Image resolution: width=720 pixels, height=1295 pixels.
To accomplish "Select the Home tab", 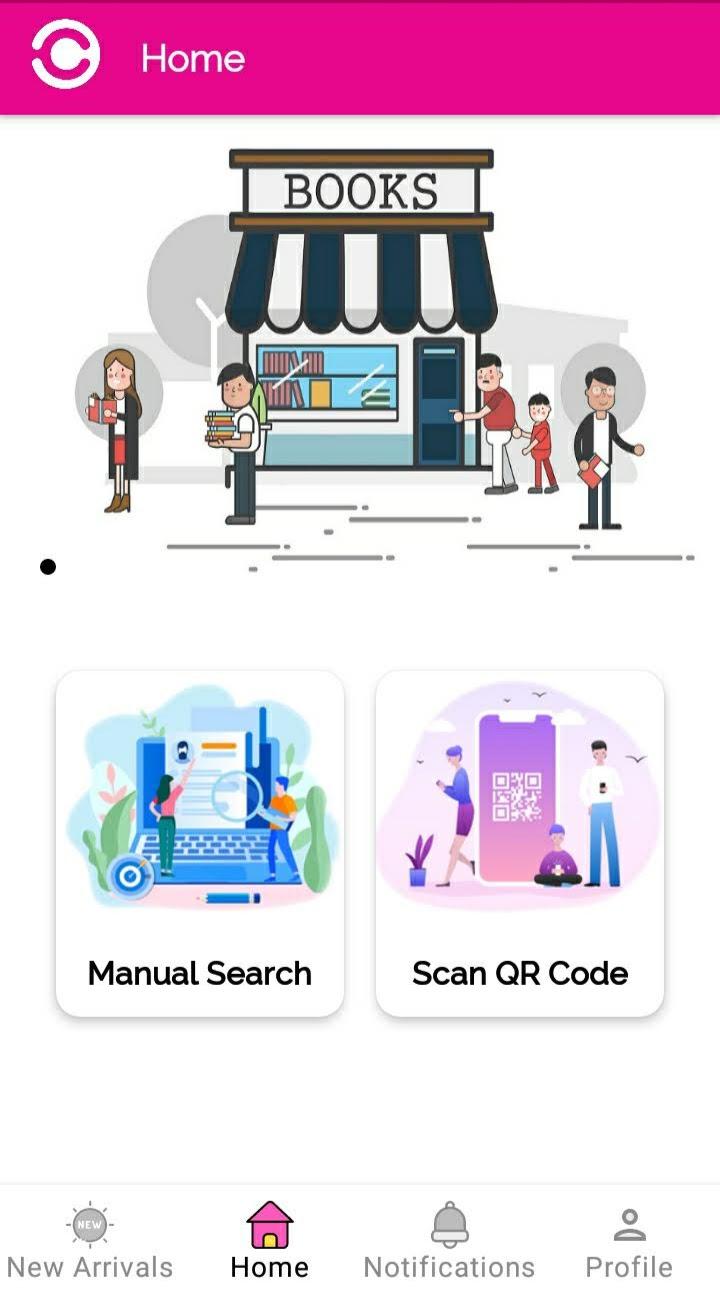I will (x=270, y=1240).
